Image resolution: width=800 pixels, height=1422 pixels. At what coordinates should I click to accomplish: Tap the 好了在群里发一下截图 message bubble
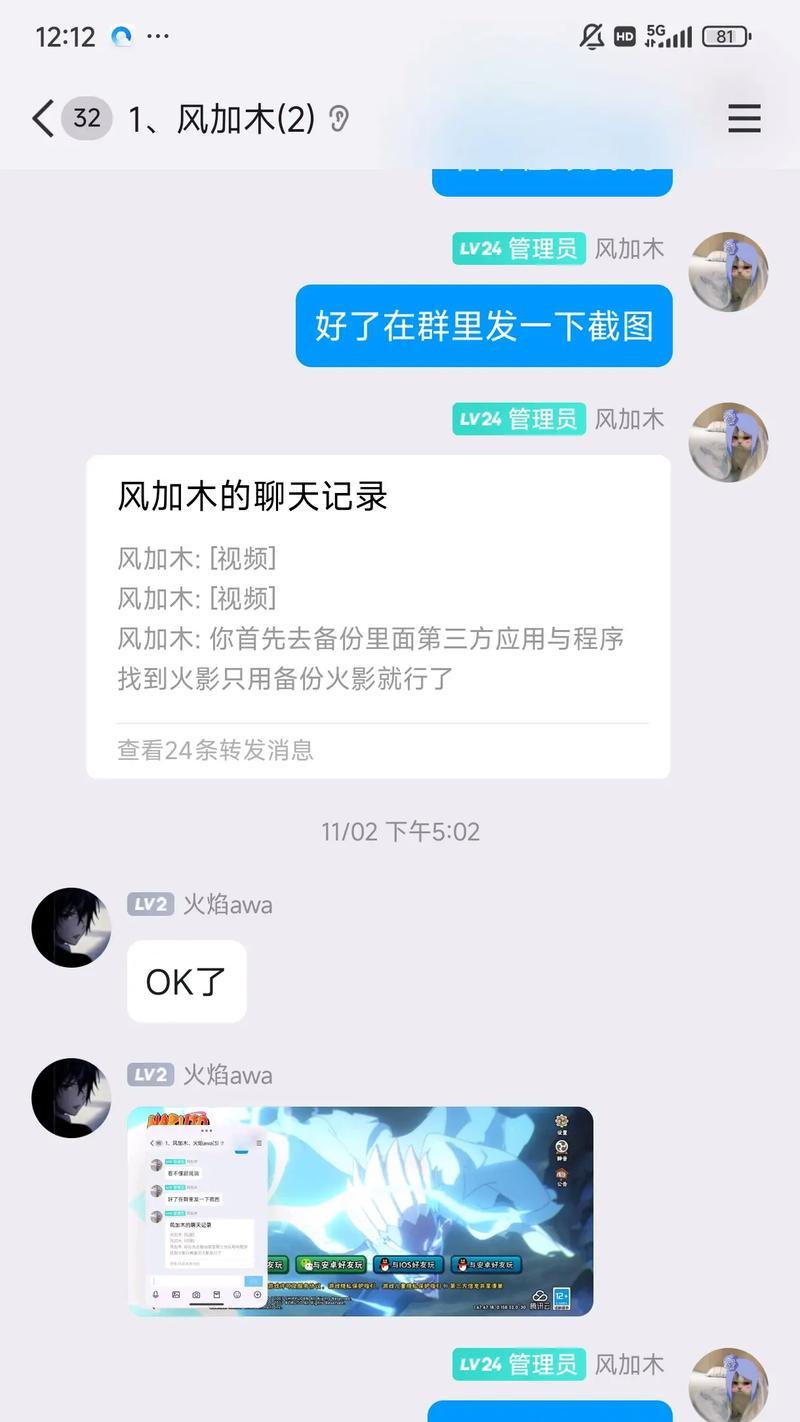[484, 326]
